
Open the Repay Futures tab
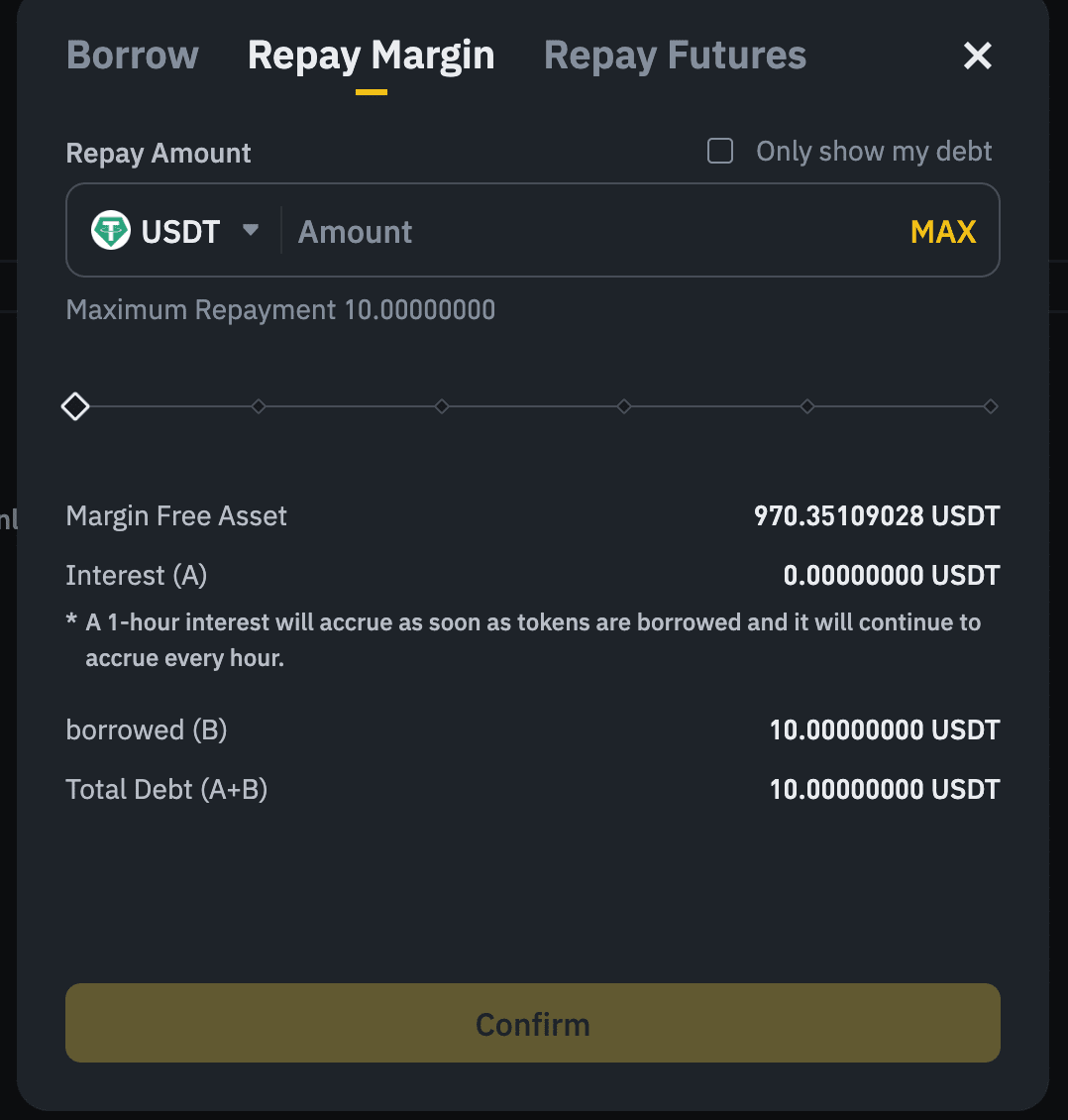[x=675, y=56]
